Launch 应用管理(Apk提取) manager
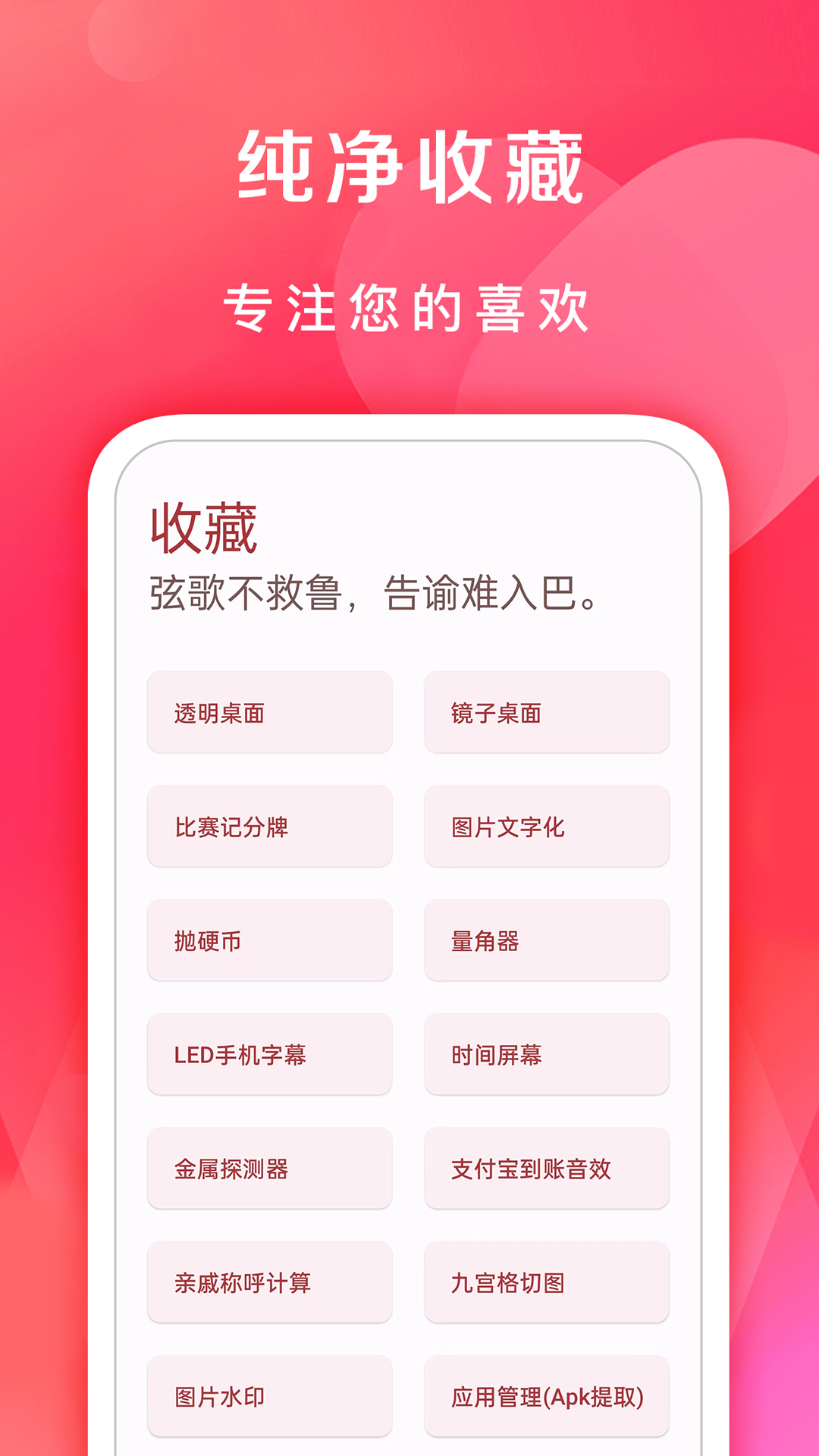 548,1397
